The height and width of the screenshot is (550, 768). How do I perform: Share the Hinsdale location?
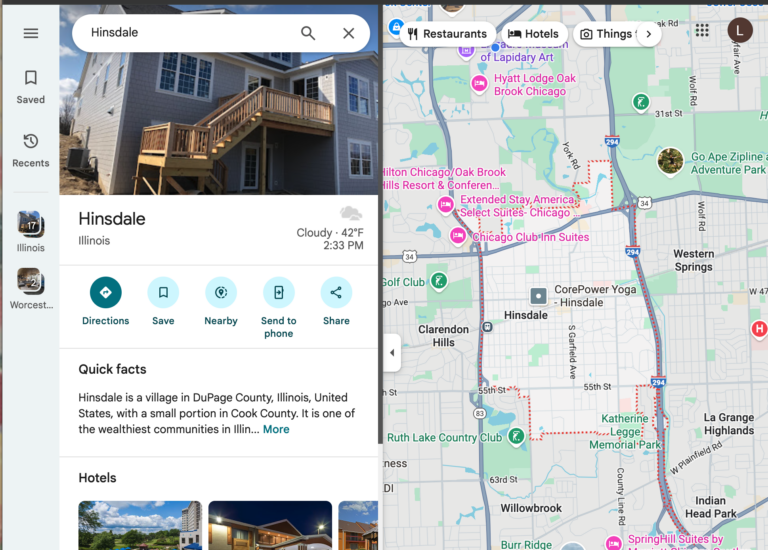pos(336,300)
